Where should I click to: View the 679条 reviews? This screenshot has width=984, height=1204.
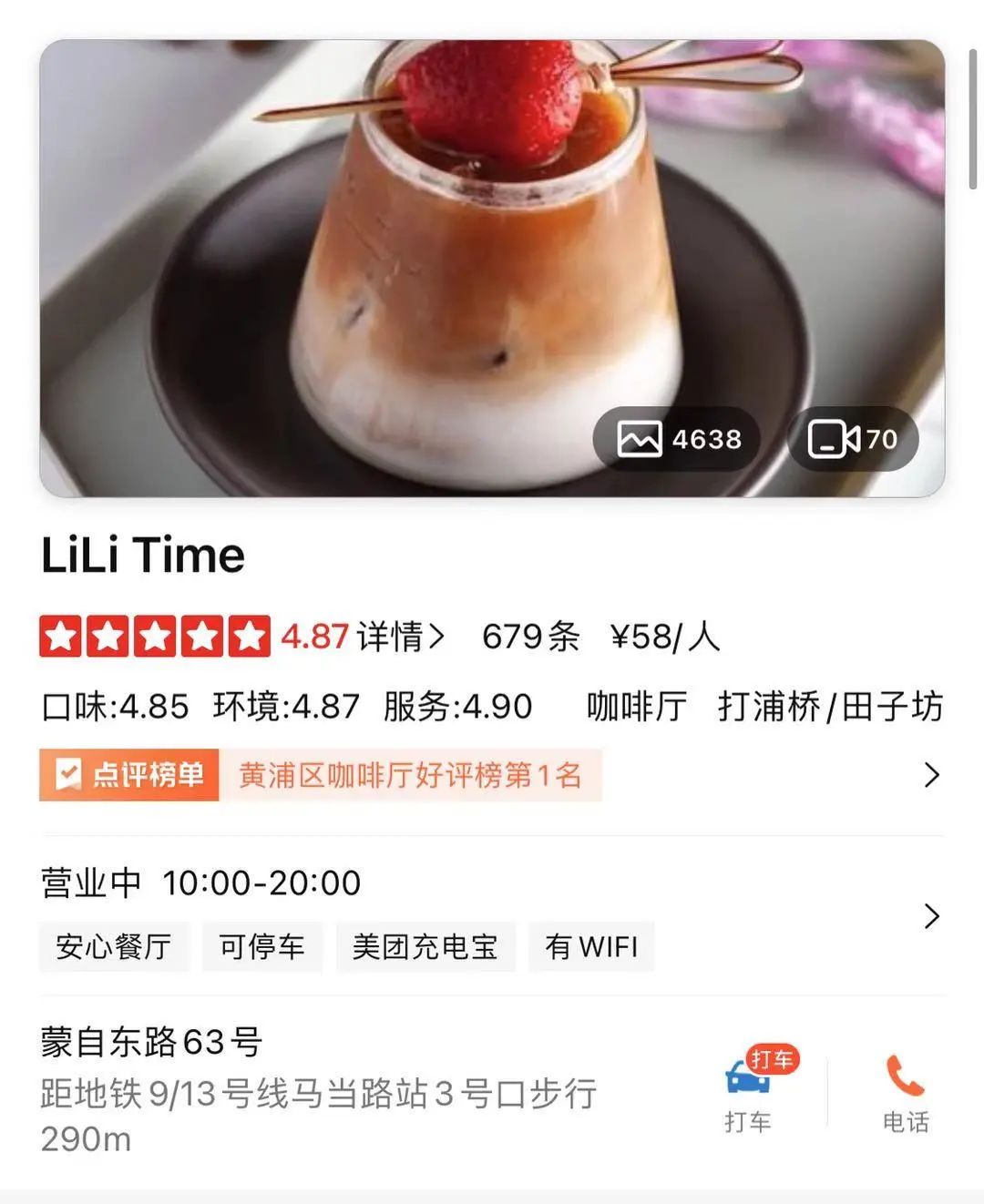pyautogui.click(x=530, y=637)
